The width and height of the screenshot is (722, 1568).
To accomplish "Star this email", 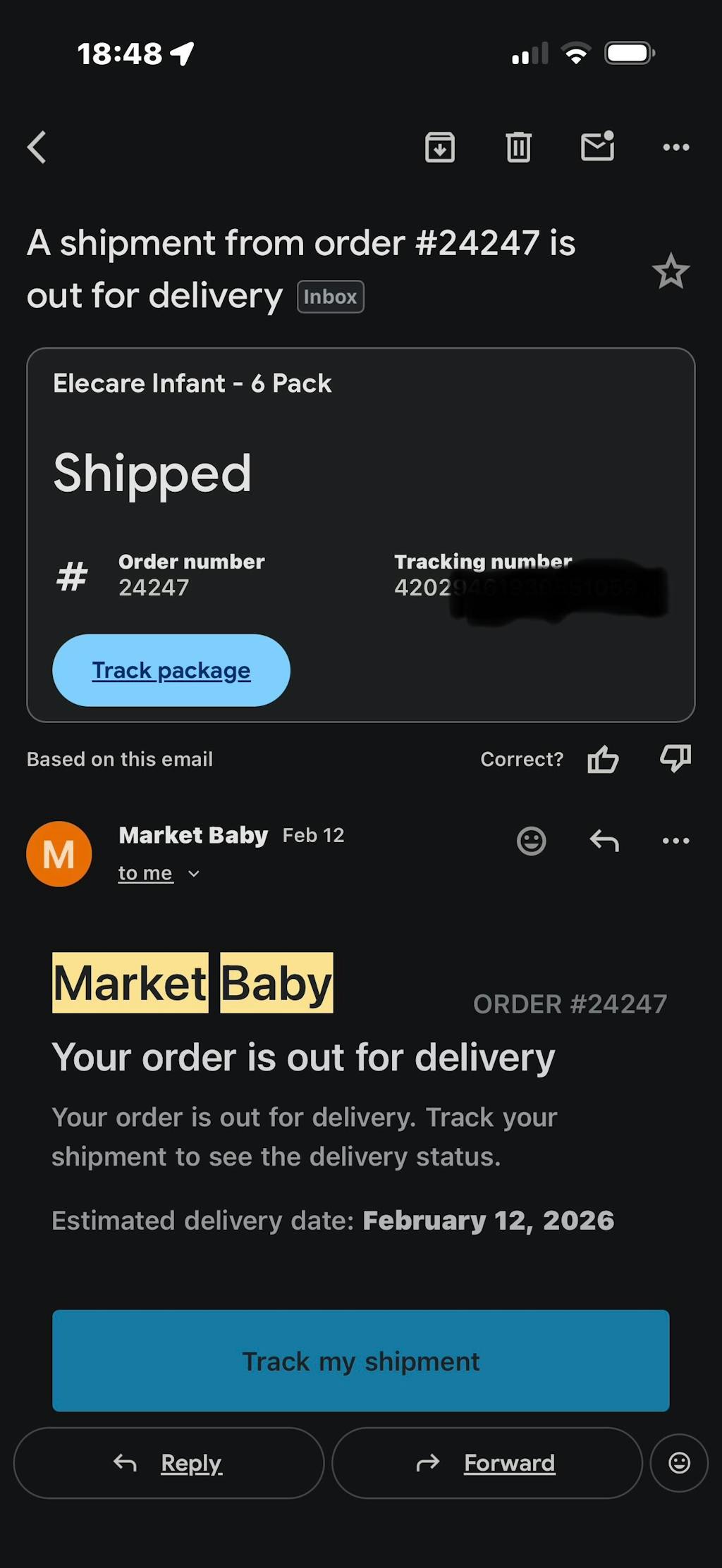I will click(x=670, y=271).
